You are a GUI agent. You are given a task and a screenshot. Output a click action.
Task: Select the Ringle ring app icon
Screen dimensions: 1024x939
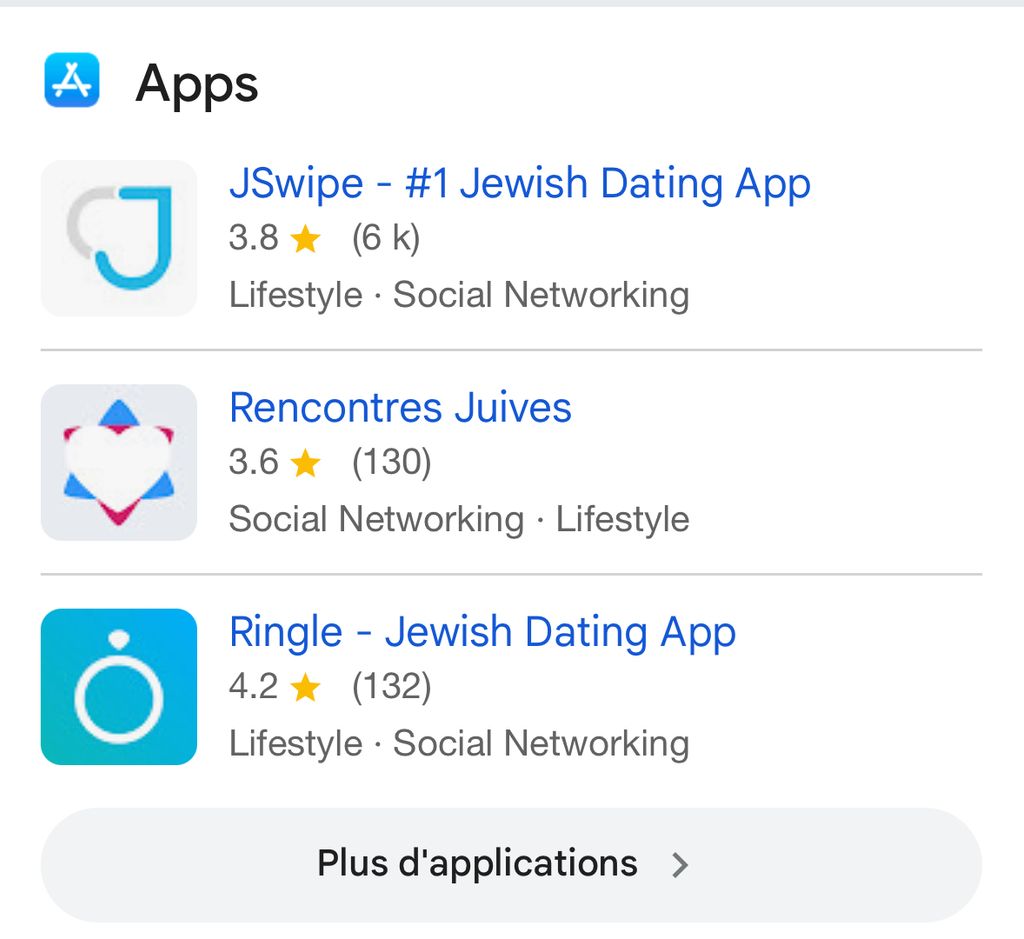pos(119,686)
